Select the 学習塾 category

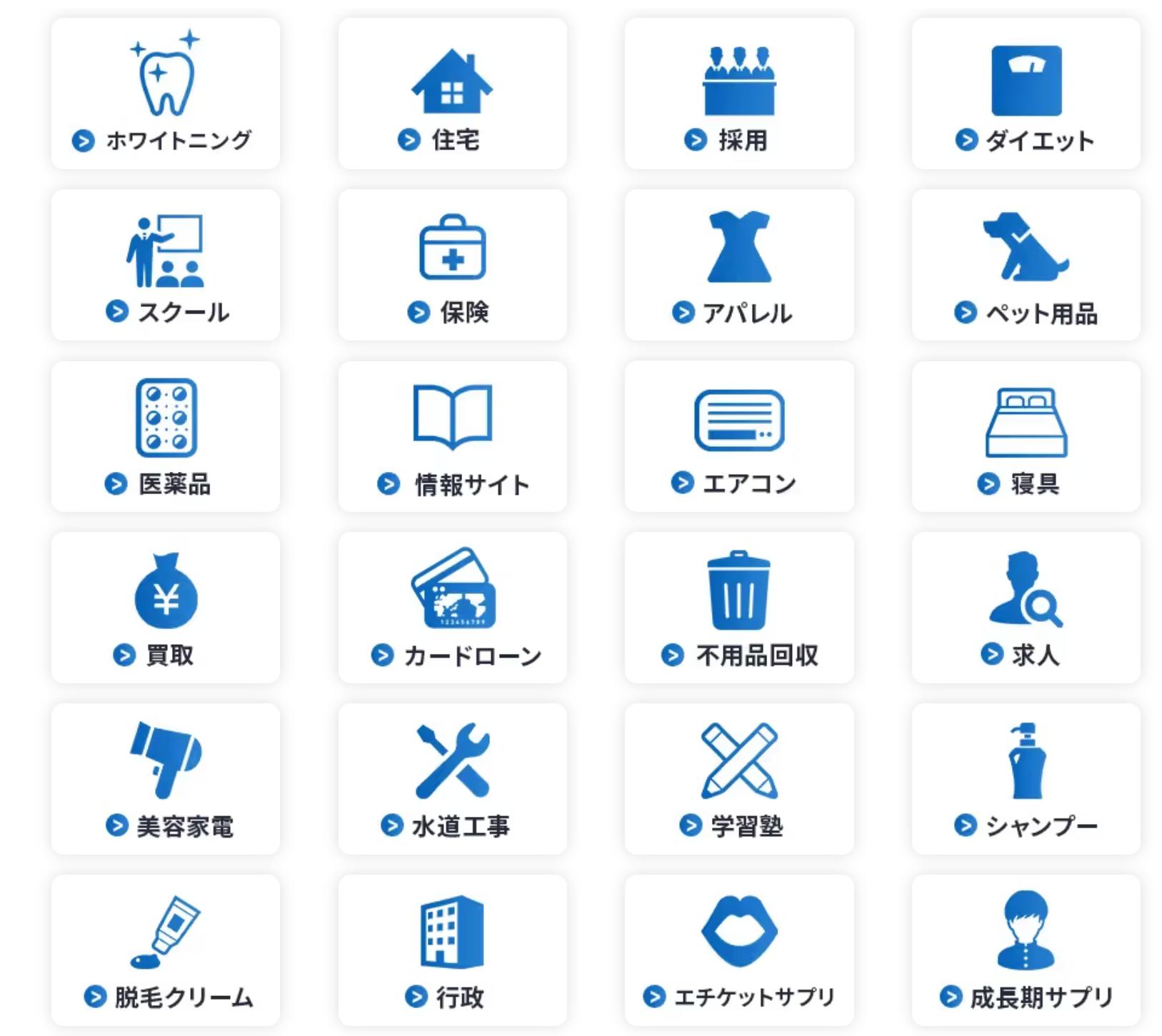coord(739,780)
